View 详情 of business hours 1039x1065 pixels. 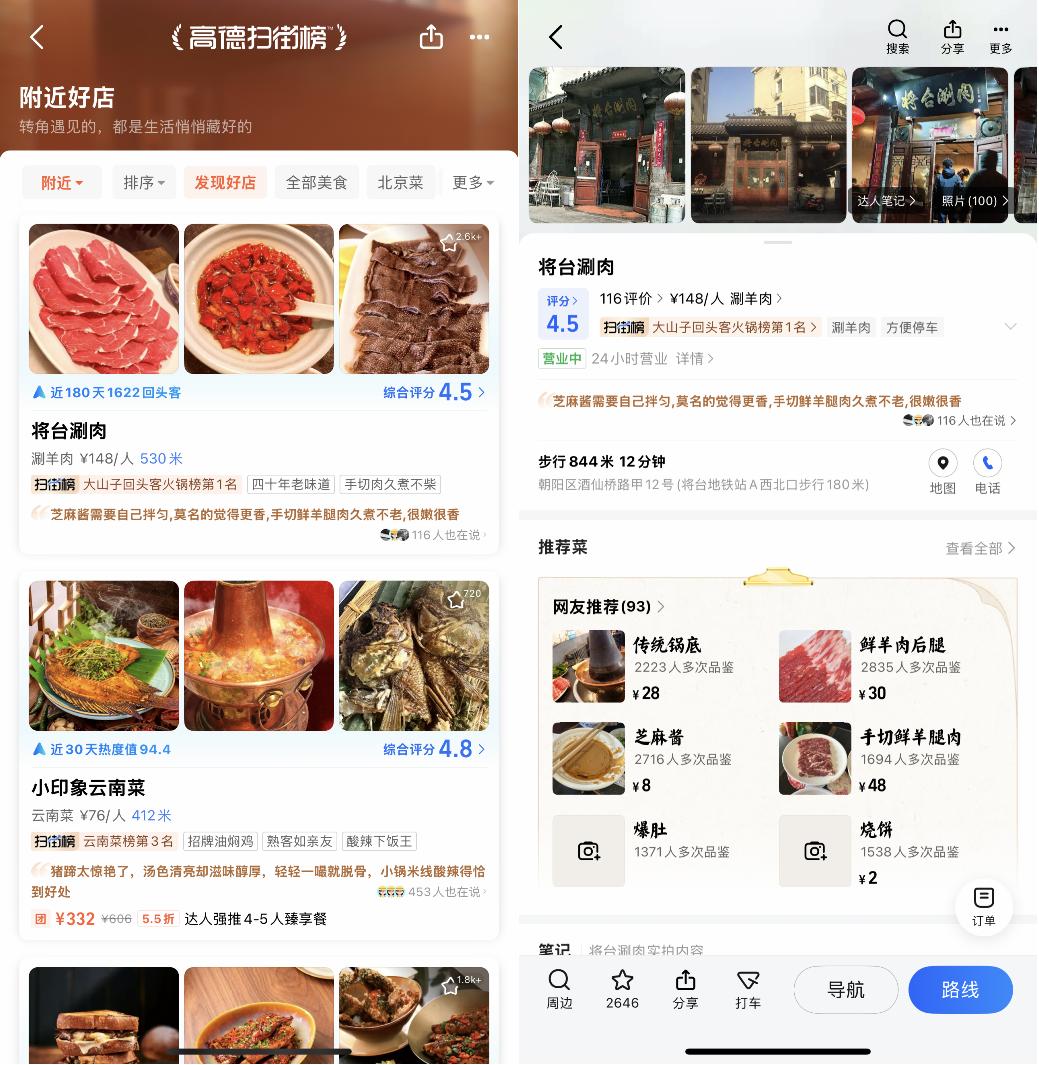(695, 358)
